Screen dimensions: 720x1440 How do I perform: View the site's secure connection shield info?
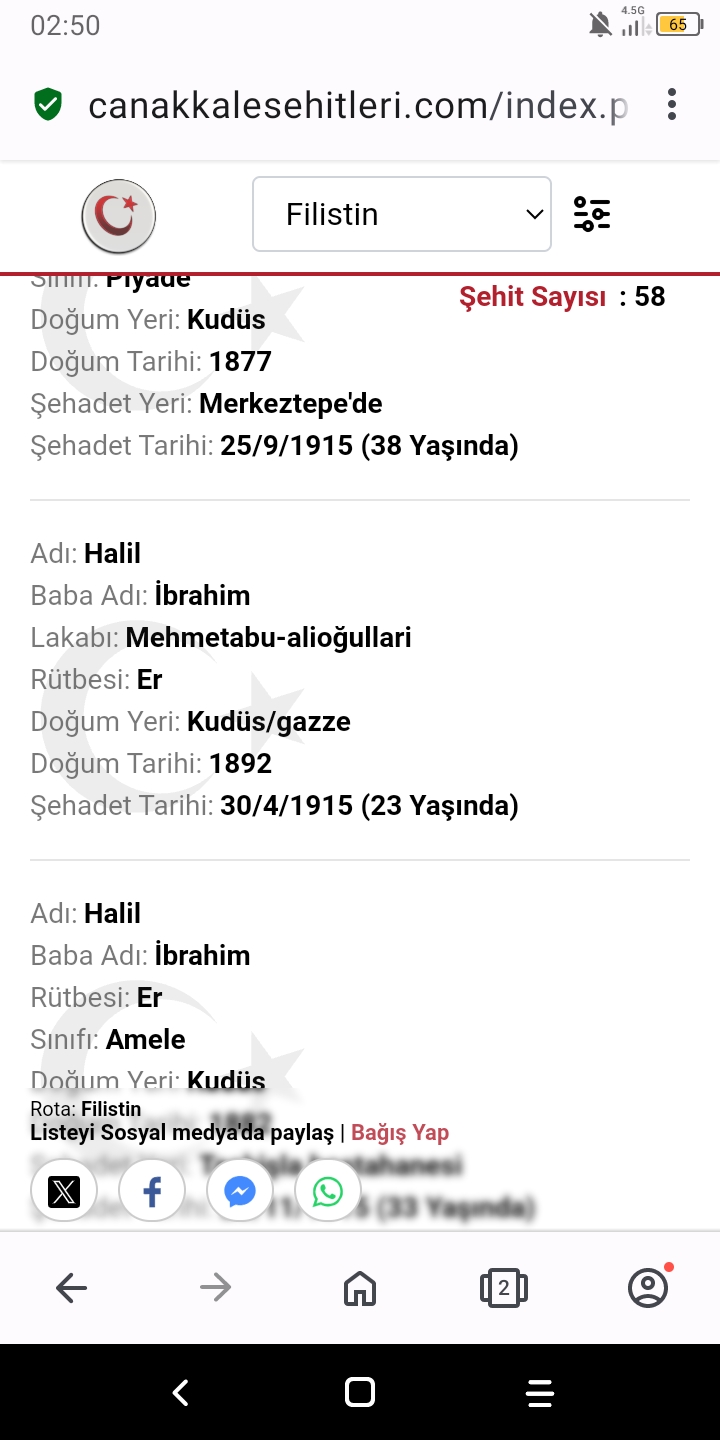pyautogui.click(x=47, y=105)
